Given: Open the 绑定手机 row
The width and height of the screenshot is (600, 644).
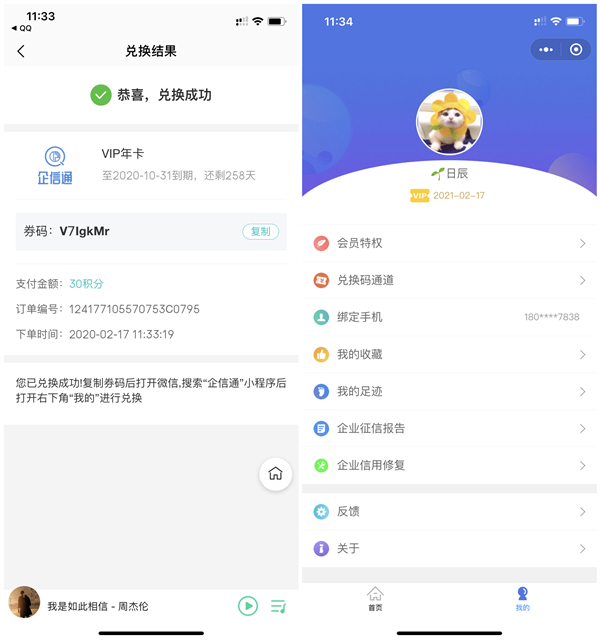Looking at the screenshot, I should [448, 317].
